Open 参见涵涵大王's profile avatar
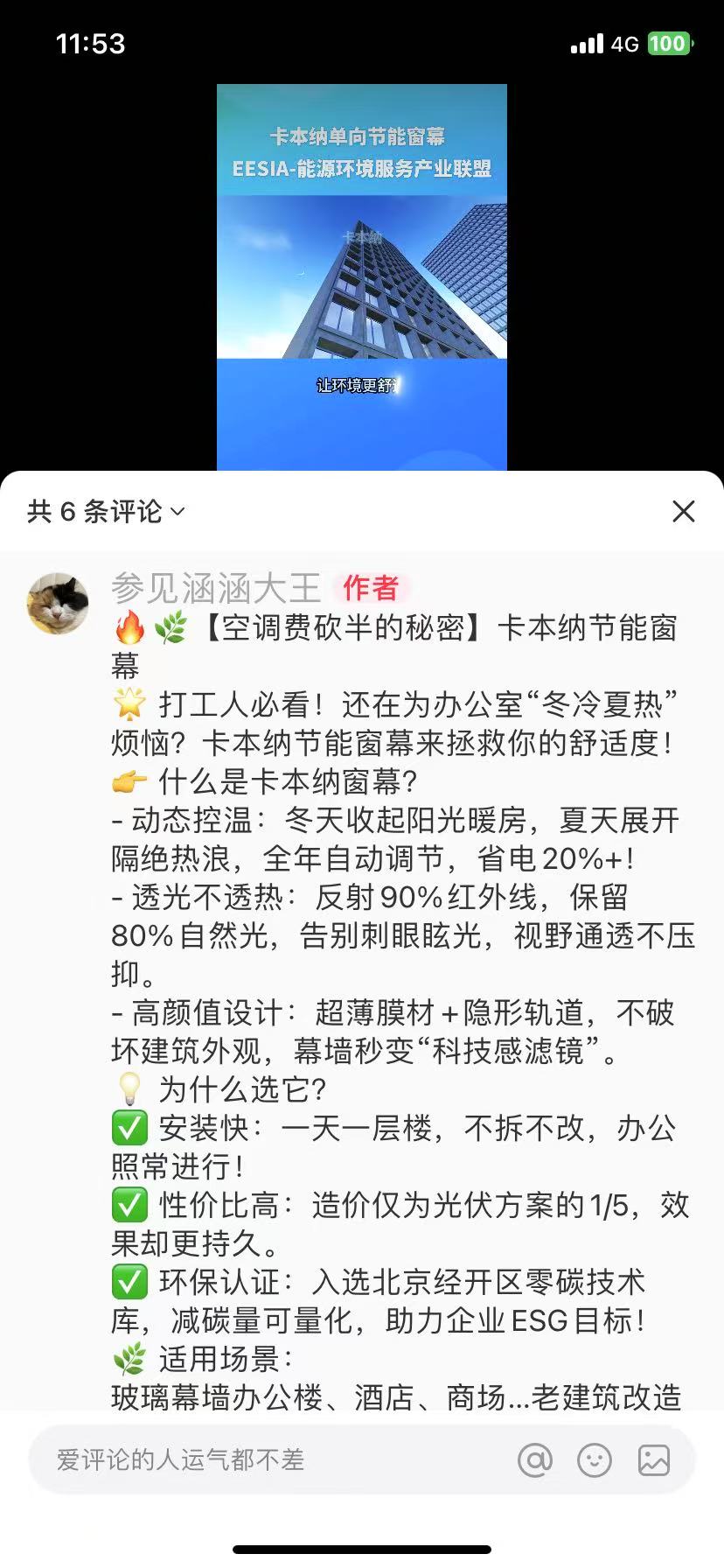Image resolution: width=724 pixels, height=1568 pixels. pos(58,603)
